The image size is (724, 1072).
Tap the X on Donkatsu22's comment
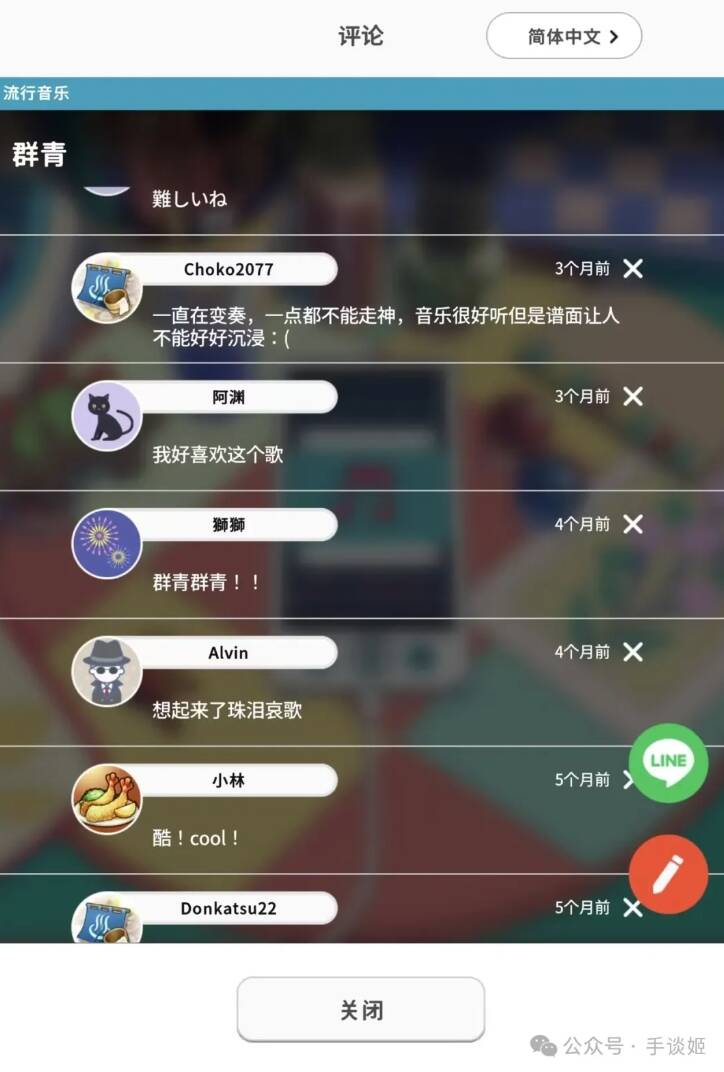[x=633, y=908]
